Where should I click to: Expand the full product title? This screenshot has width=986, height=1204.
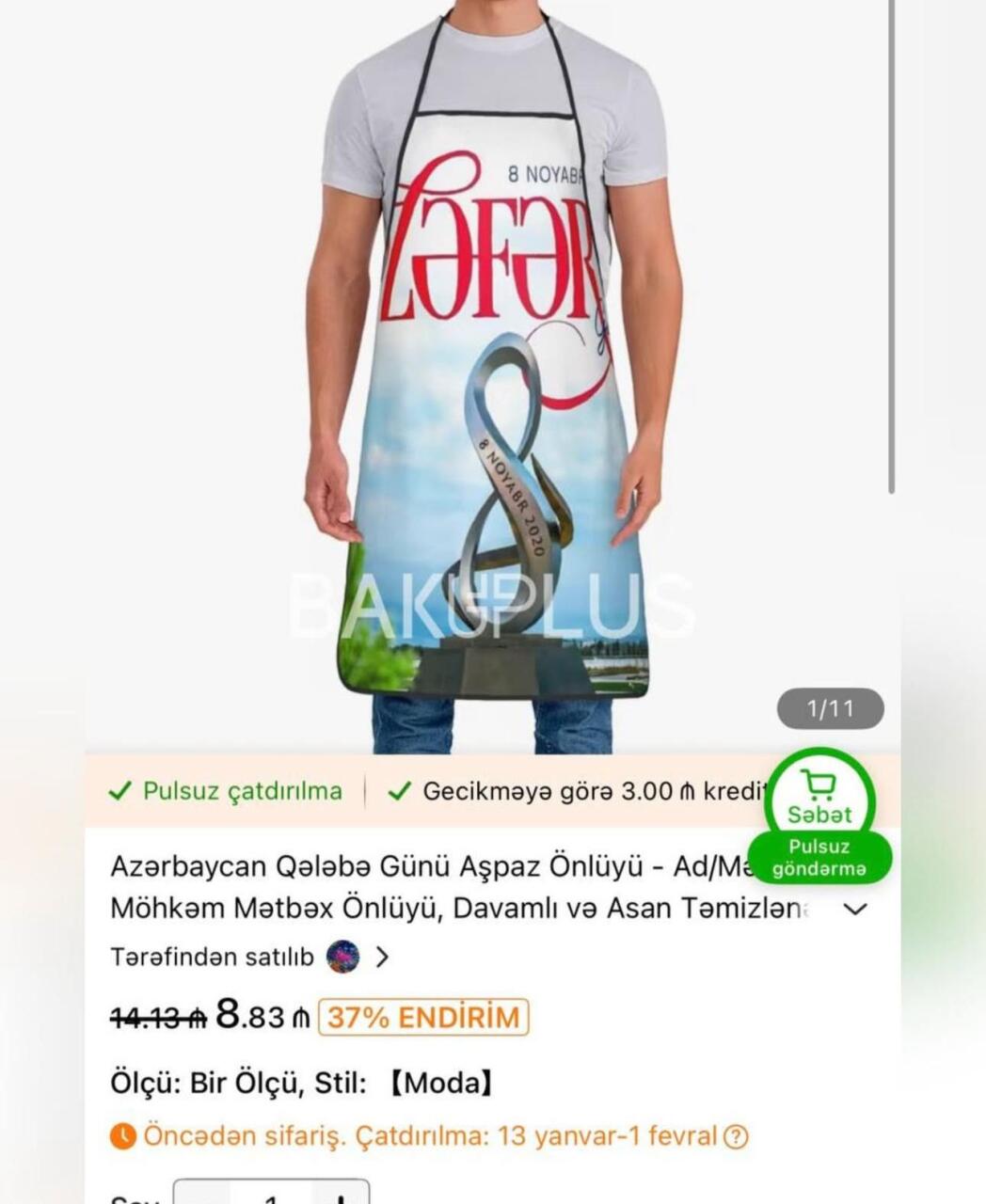coord(855,910)
